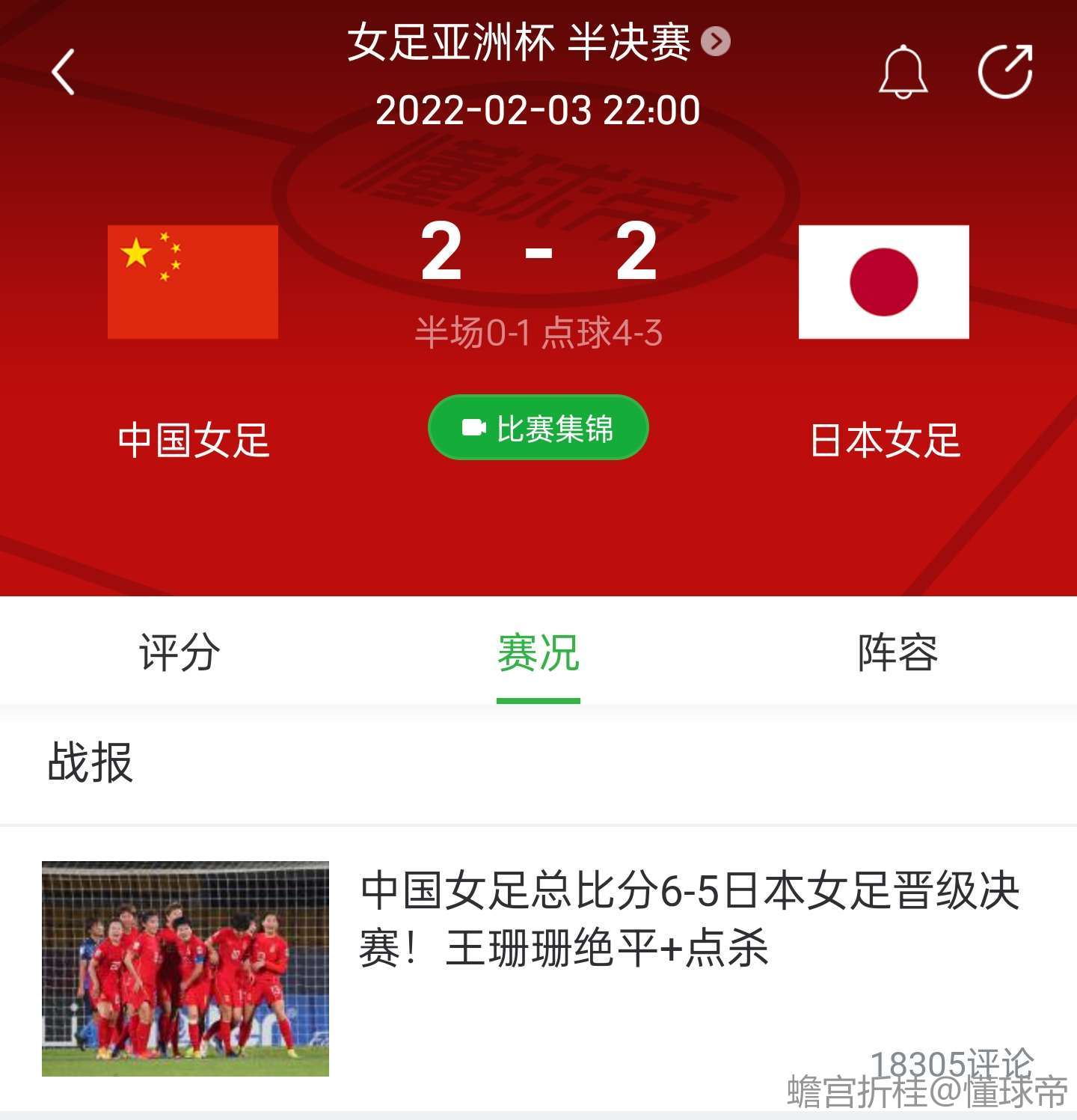Open the 中国女足 team page

pyautogui.click(x=193, y=282)
